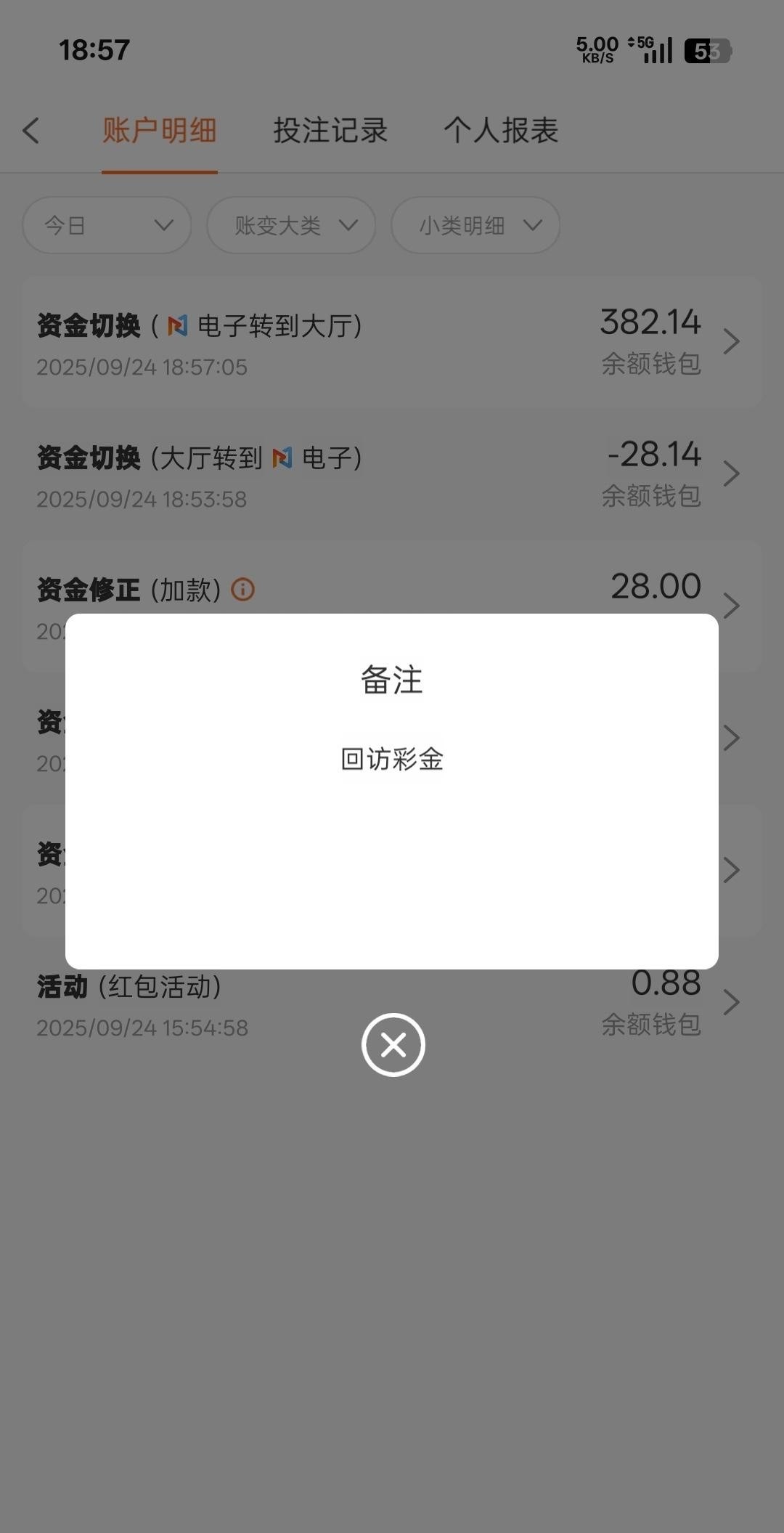Open the -28.14 大厅转到电子 record
The width and height of the screenshot is (784, 1533).
392,474
